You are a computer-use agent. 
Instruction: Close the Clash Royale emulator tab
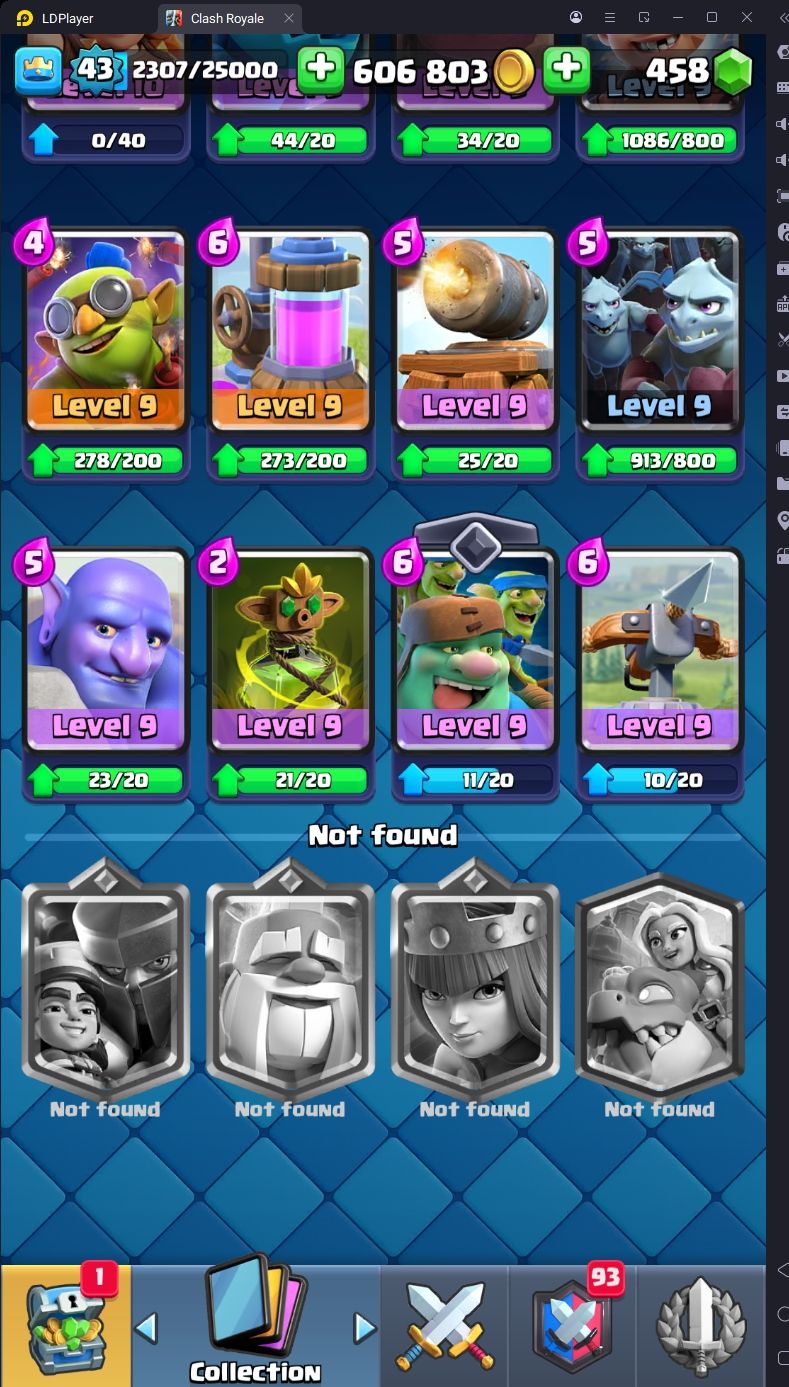[x=289, y=18]
